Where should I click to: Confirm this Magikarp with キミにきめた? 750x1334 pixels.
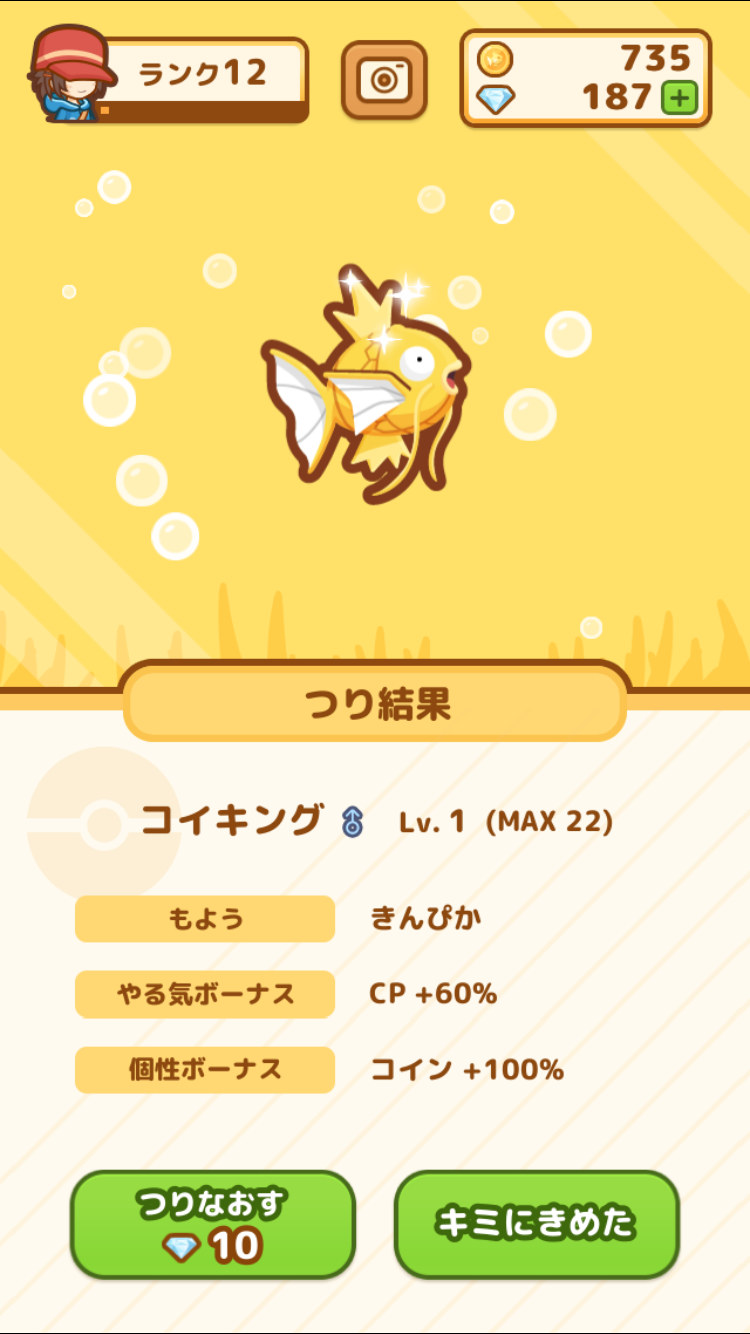(x=537, y=1225)
